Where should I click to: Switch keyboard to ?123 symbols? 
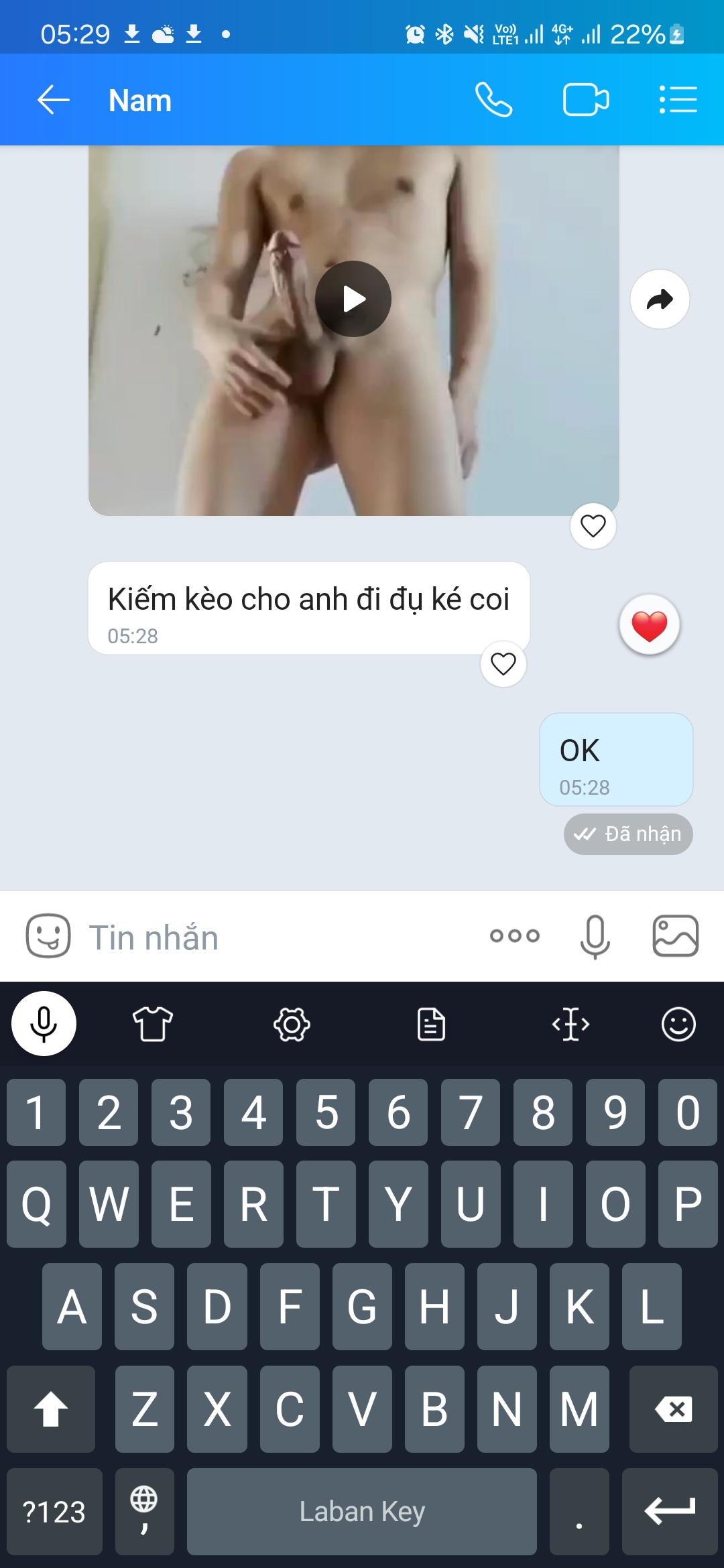[x=54, y=1512]
